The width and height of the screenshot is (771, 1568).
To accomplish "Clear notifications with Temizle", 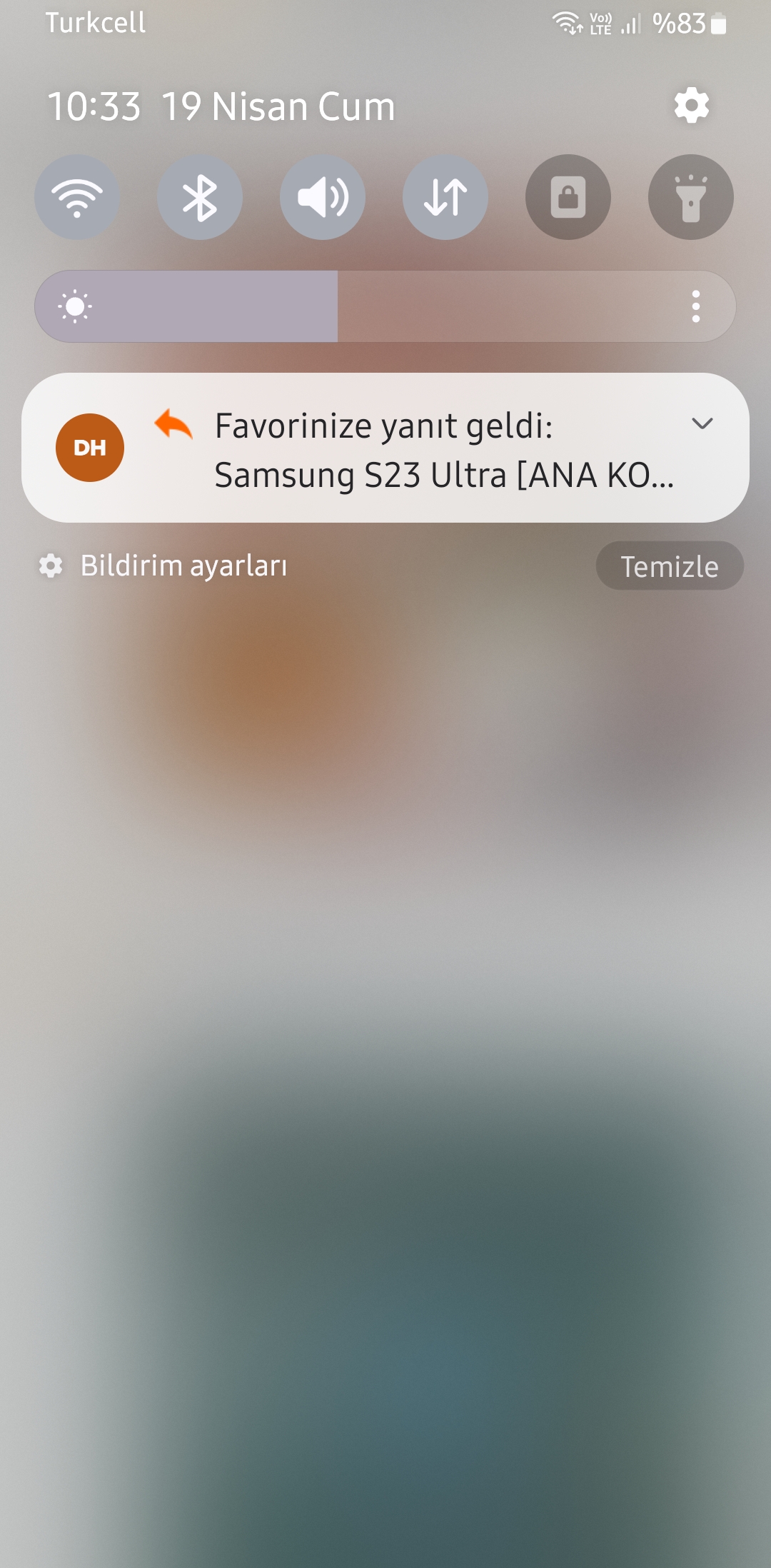I will pyautogui.click(x=670, y=566).
